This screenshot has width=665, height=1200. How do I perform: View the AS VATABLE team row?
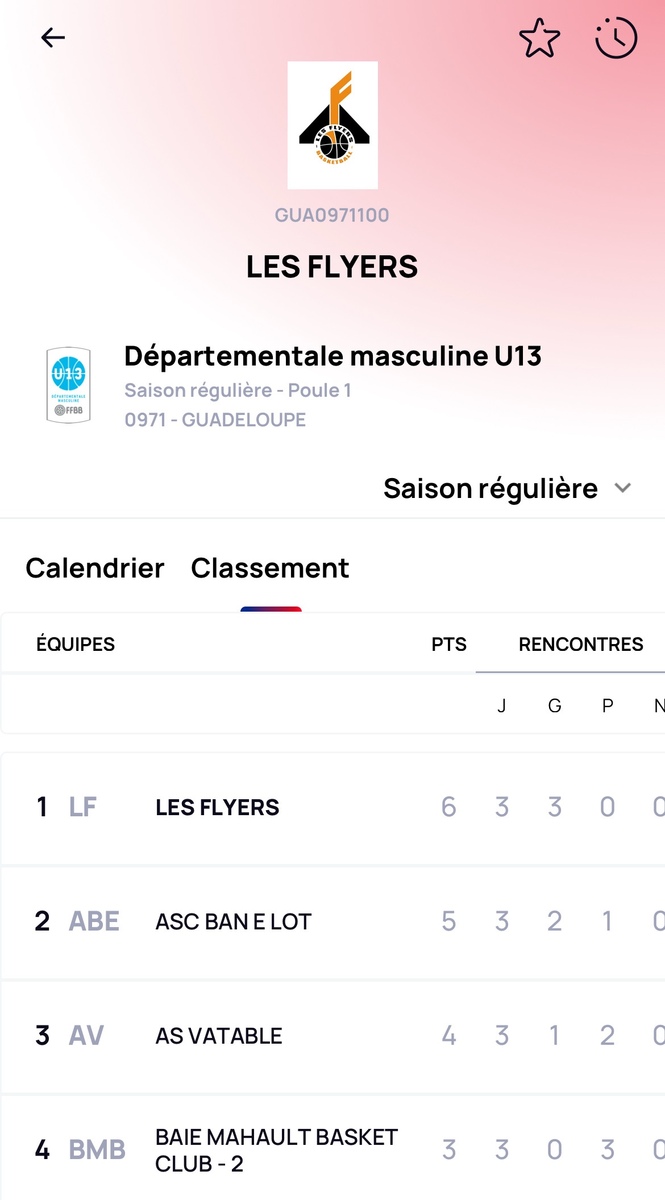219,1035
